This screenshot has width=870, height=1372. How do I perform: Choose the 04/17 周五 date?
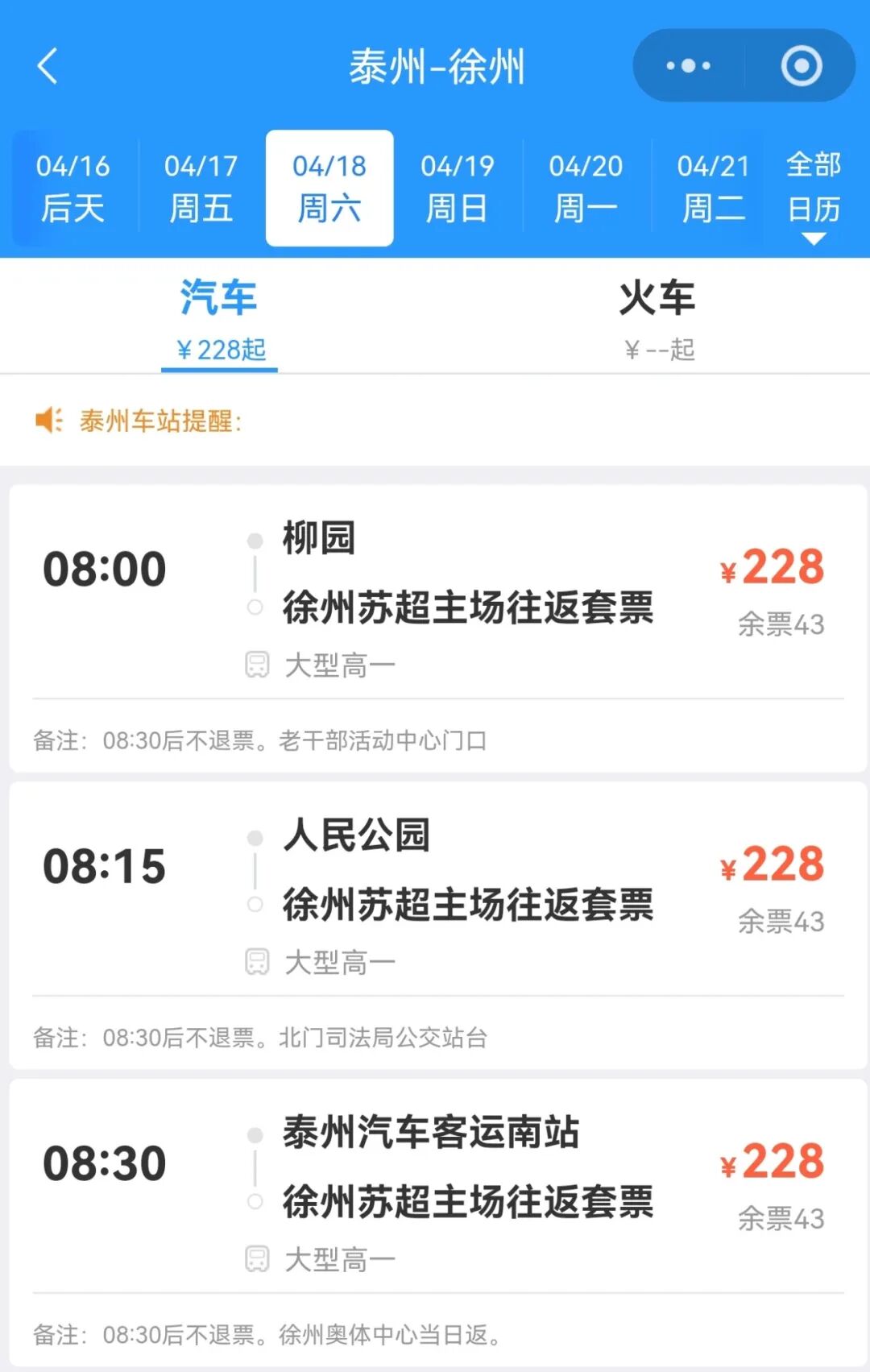tap(201, 188)
